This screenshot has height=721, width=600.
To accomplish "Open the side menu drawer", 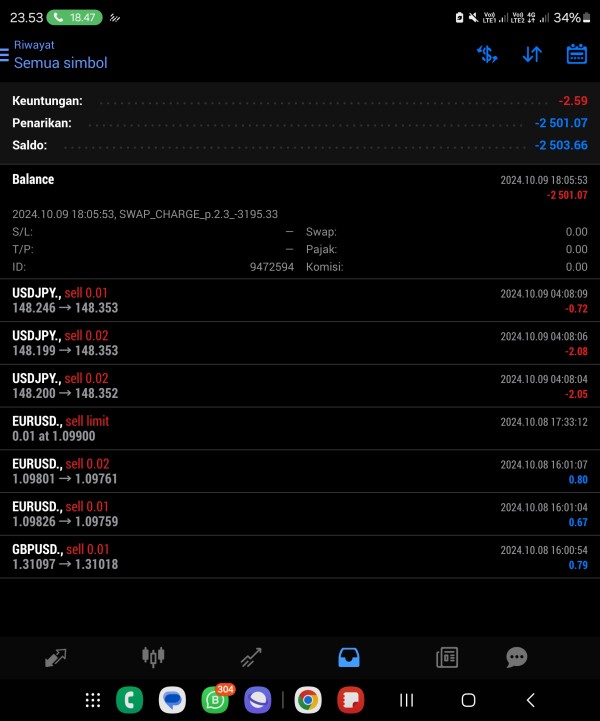I will [x=5, y=54].
